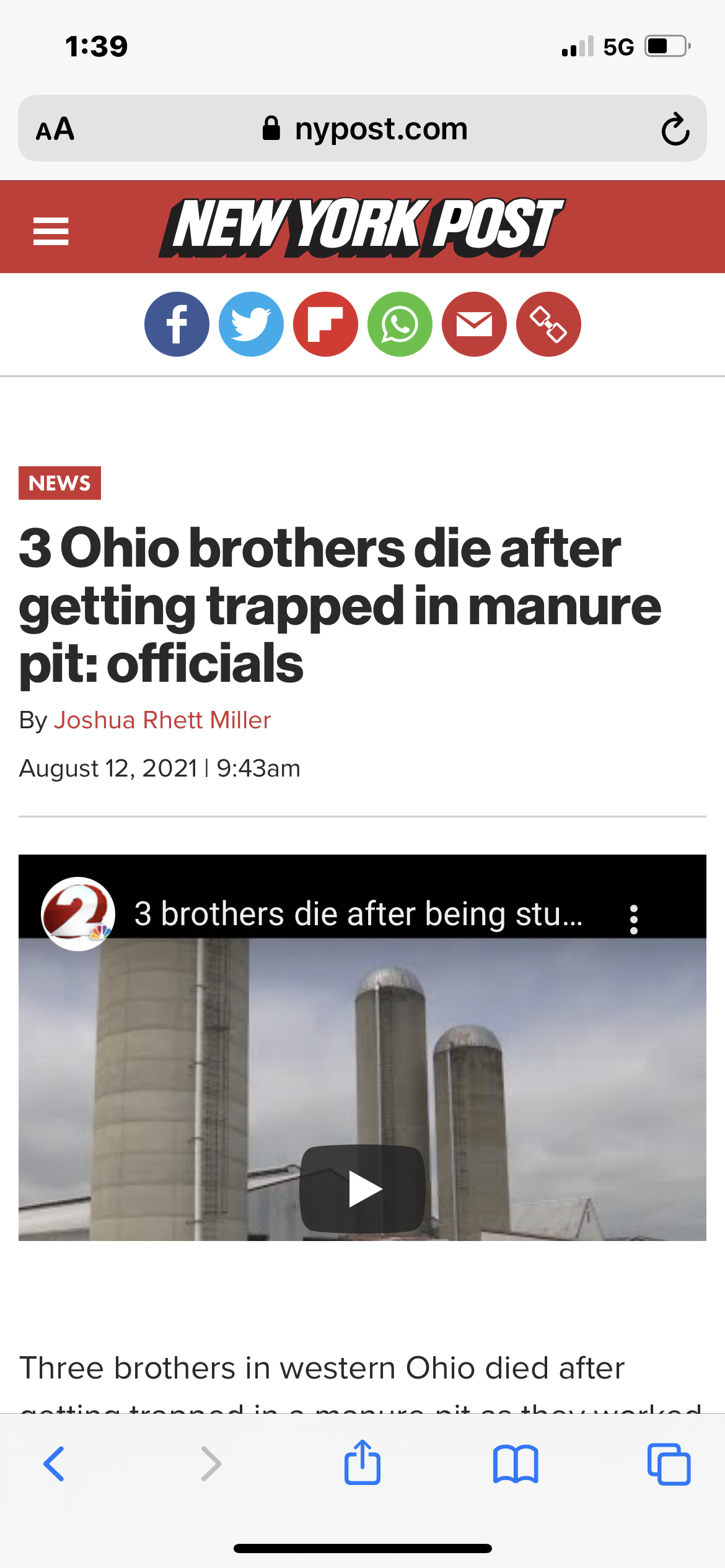Screen dimensions: 725x1568
Task: Open the AA reader options
Action: [x=55, y=129]
